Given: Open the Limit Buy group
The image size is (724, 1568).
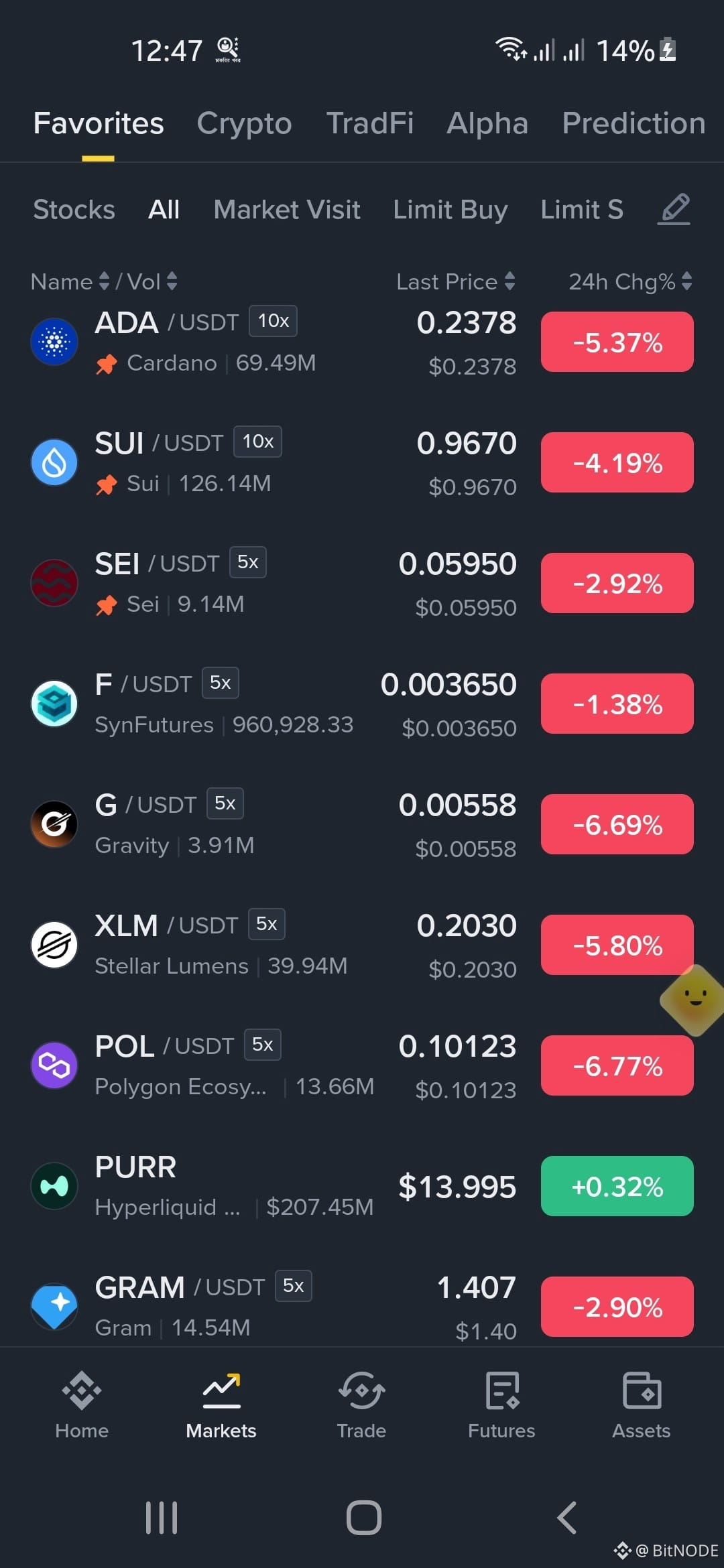Looking at the screenshot, I should pos(450,210).
